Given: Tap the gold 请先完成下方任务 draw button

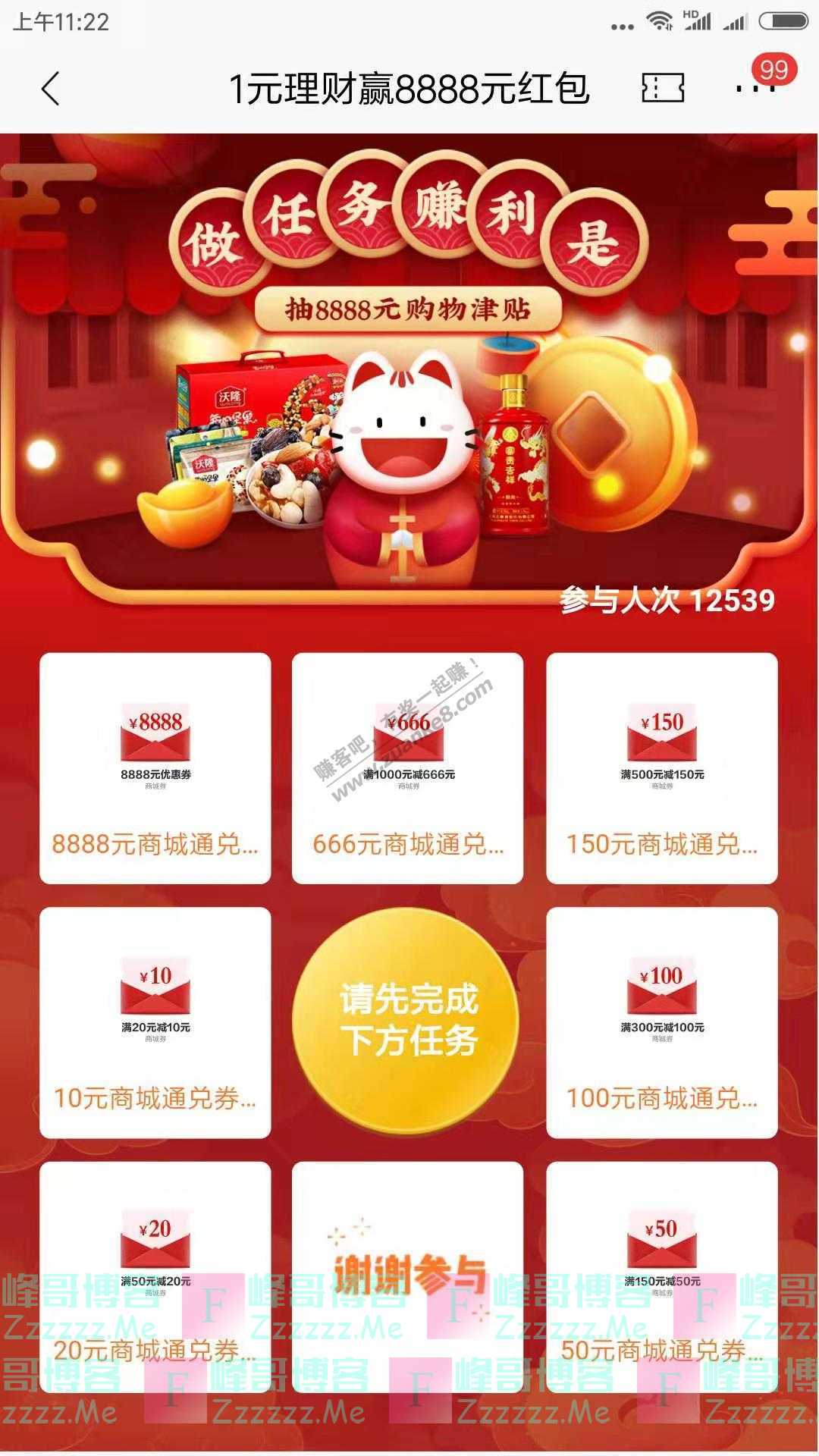Looking at the screenshot, I should [x=407, y=1020].
